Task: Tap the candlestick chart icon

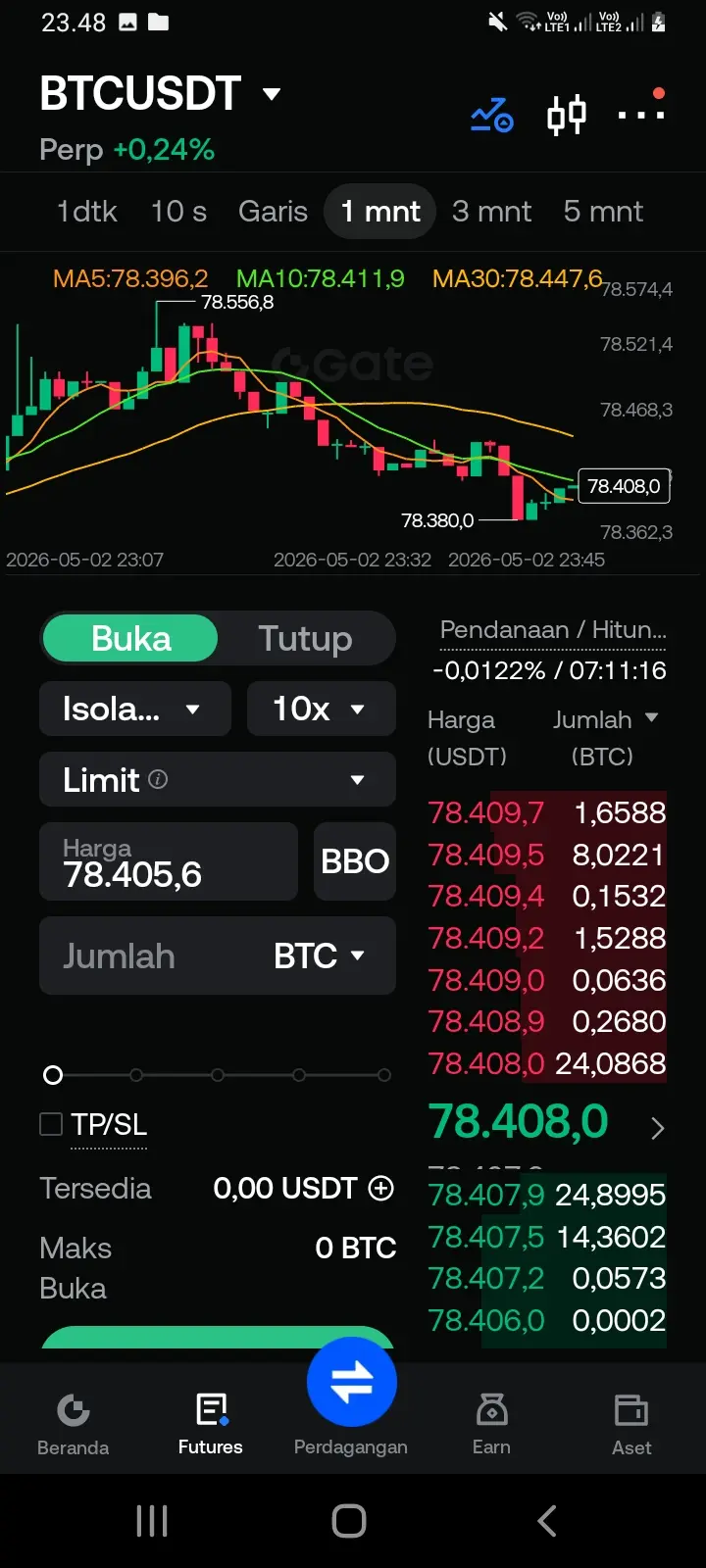Action: pyautogui.click(x=566, y=115)
